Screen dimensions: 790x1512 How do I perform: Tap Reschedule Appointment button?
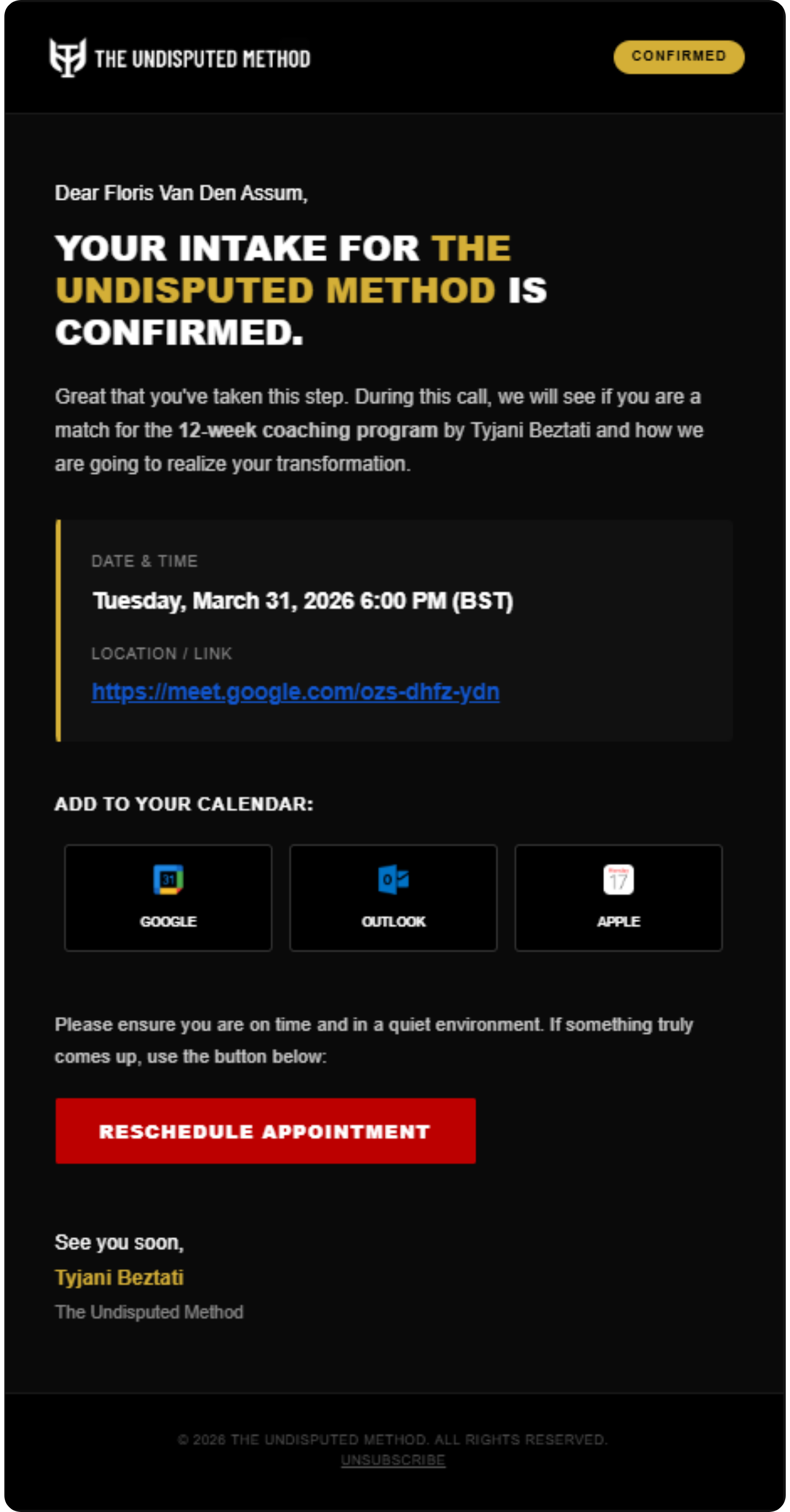click(x=265, y=1130)
